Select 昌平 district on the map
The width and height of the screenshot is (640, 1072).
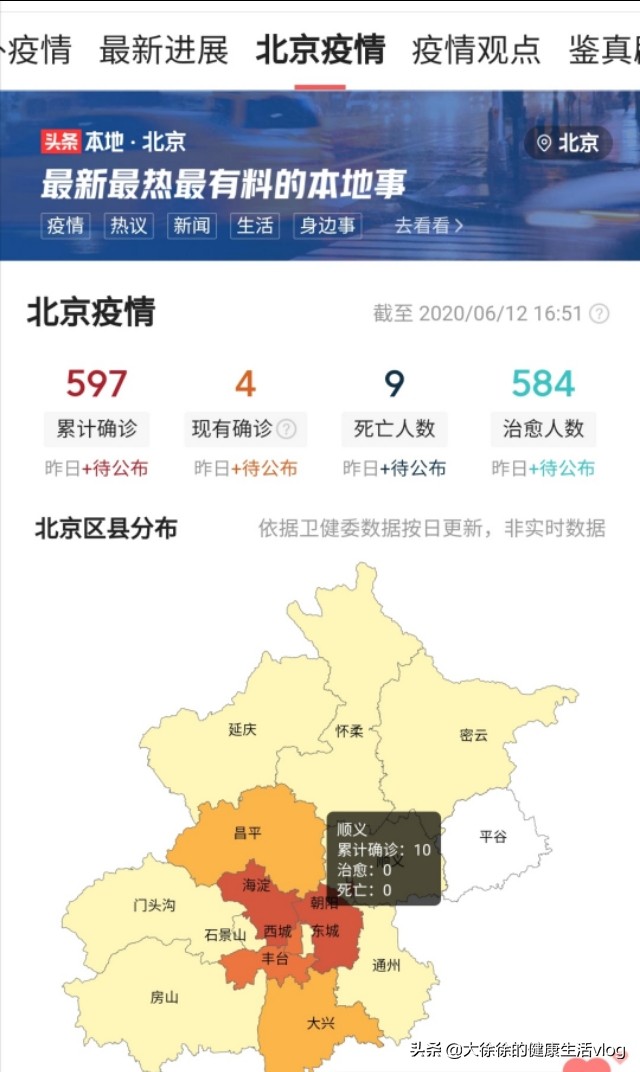[x=248, y=833]
